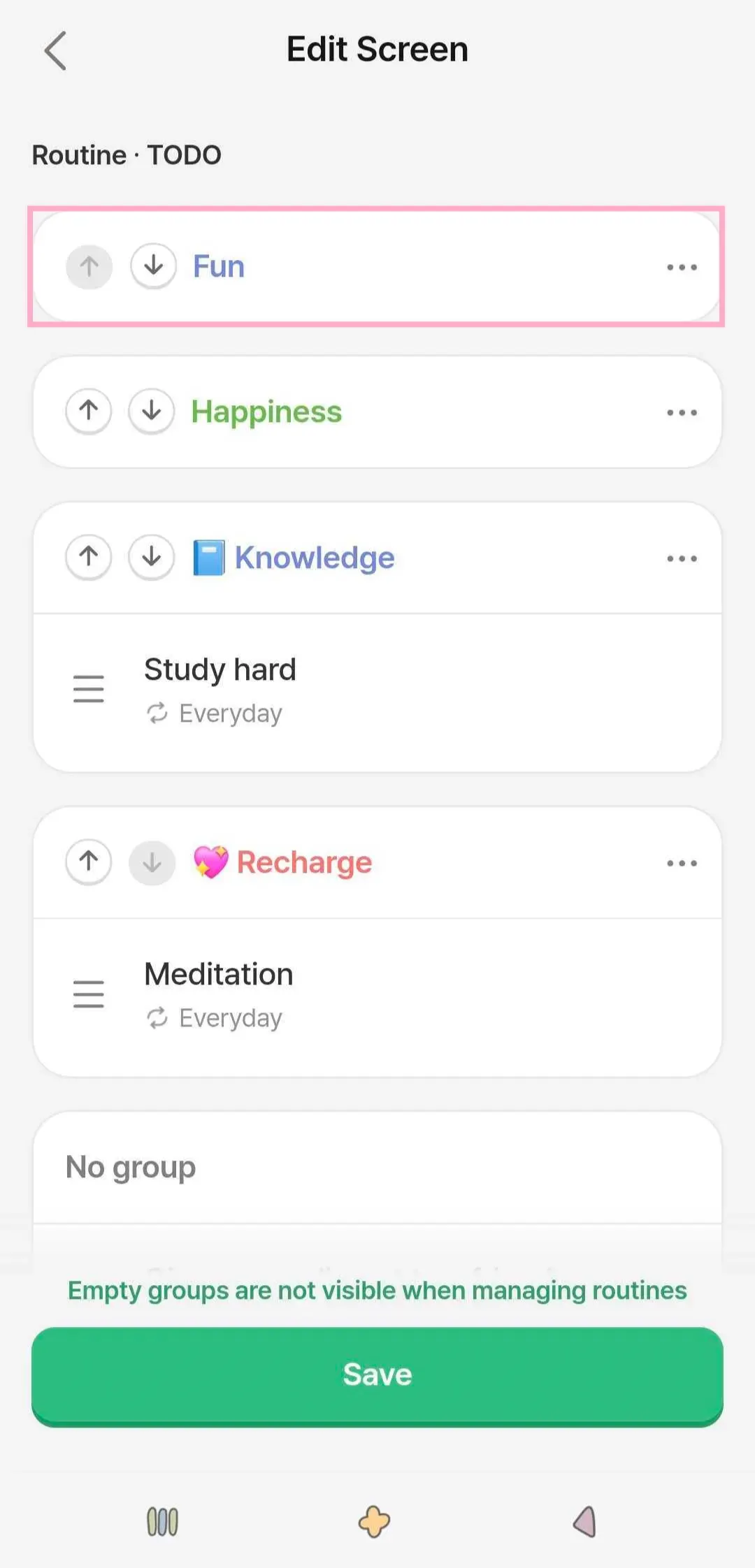Go back from Edit Screen
Screen dimensions: 755x1568
click(x=55, y=50)
